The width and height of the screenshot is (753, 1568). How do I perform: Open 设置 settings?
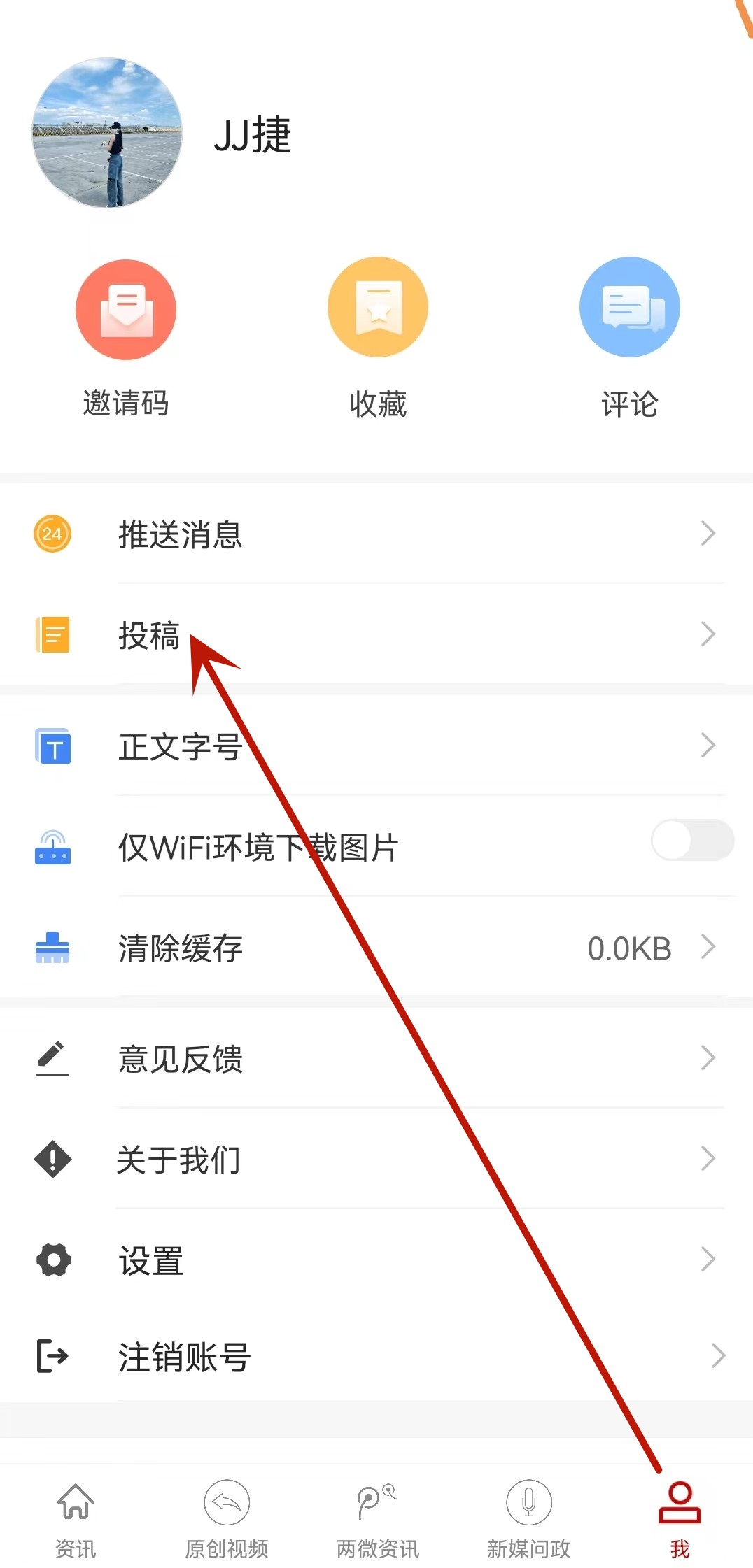click(376, 1260)
